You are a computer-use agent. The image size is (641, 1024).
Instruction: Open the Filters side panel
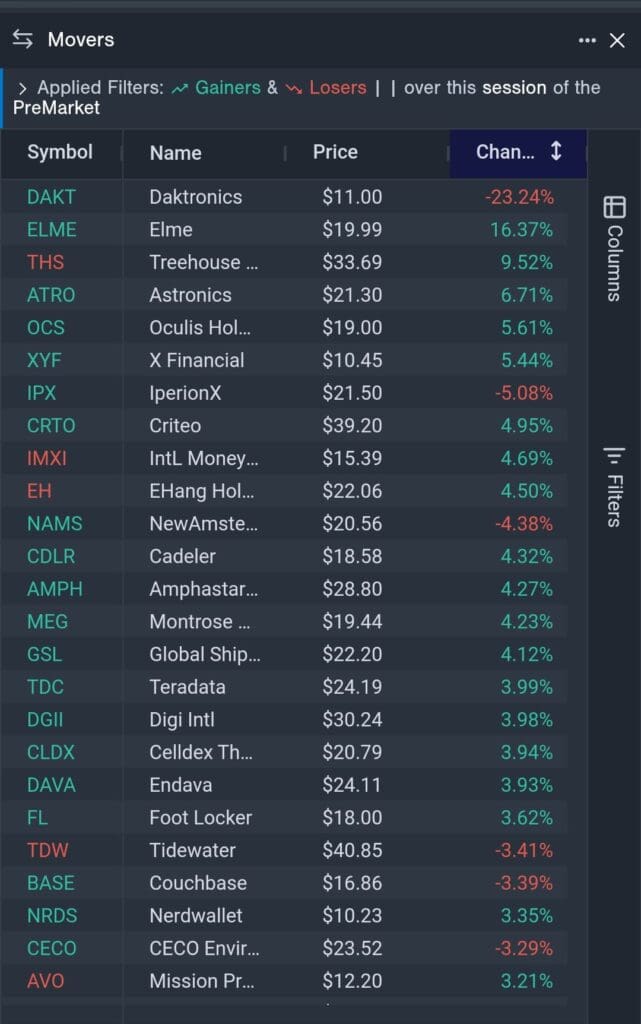coord(614,486)
